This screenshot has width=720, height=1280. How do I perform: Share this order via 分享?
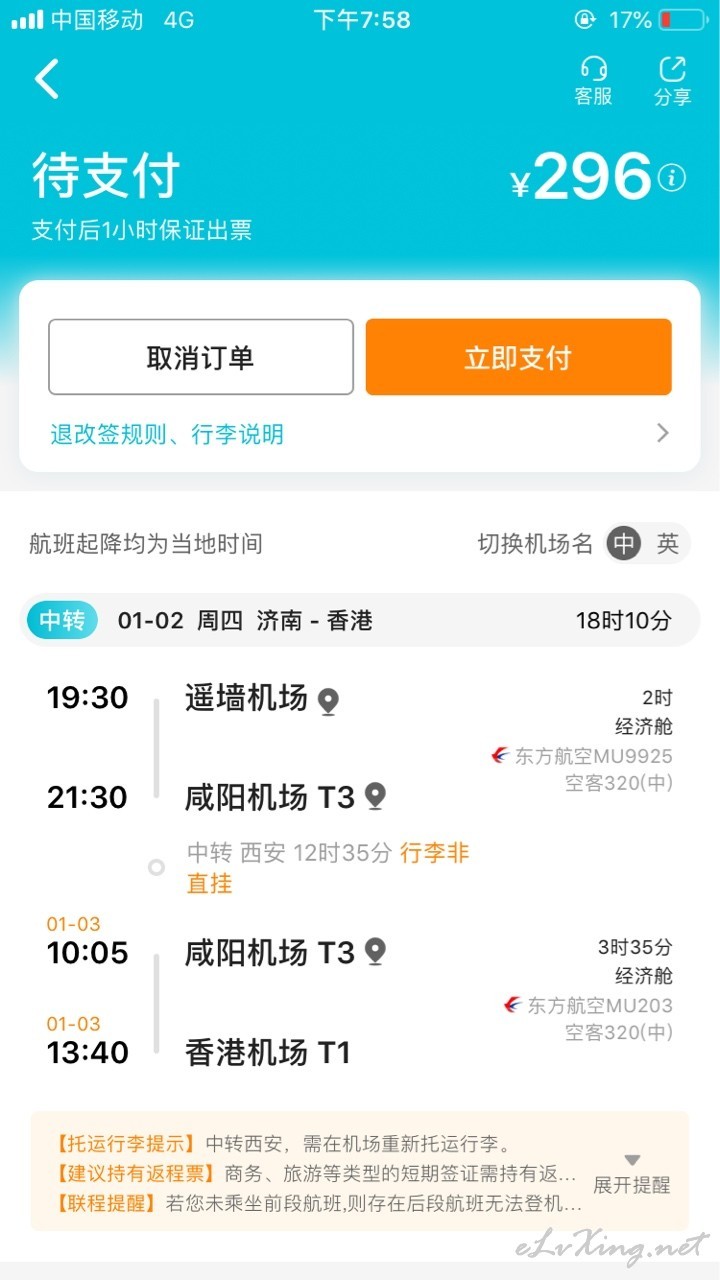672,80
